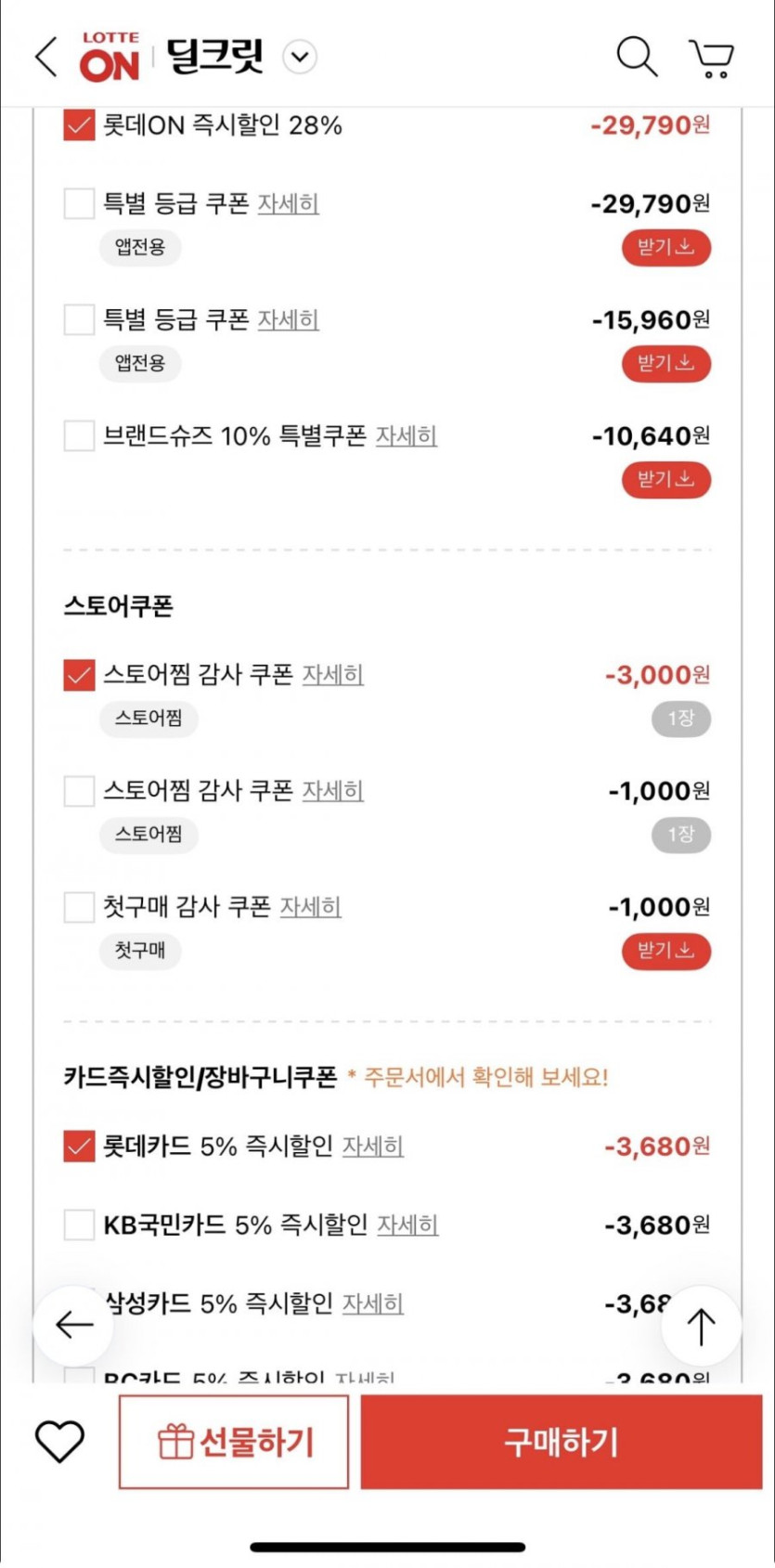
Task: Go back using the header arrow
Action: point(46,57)
